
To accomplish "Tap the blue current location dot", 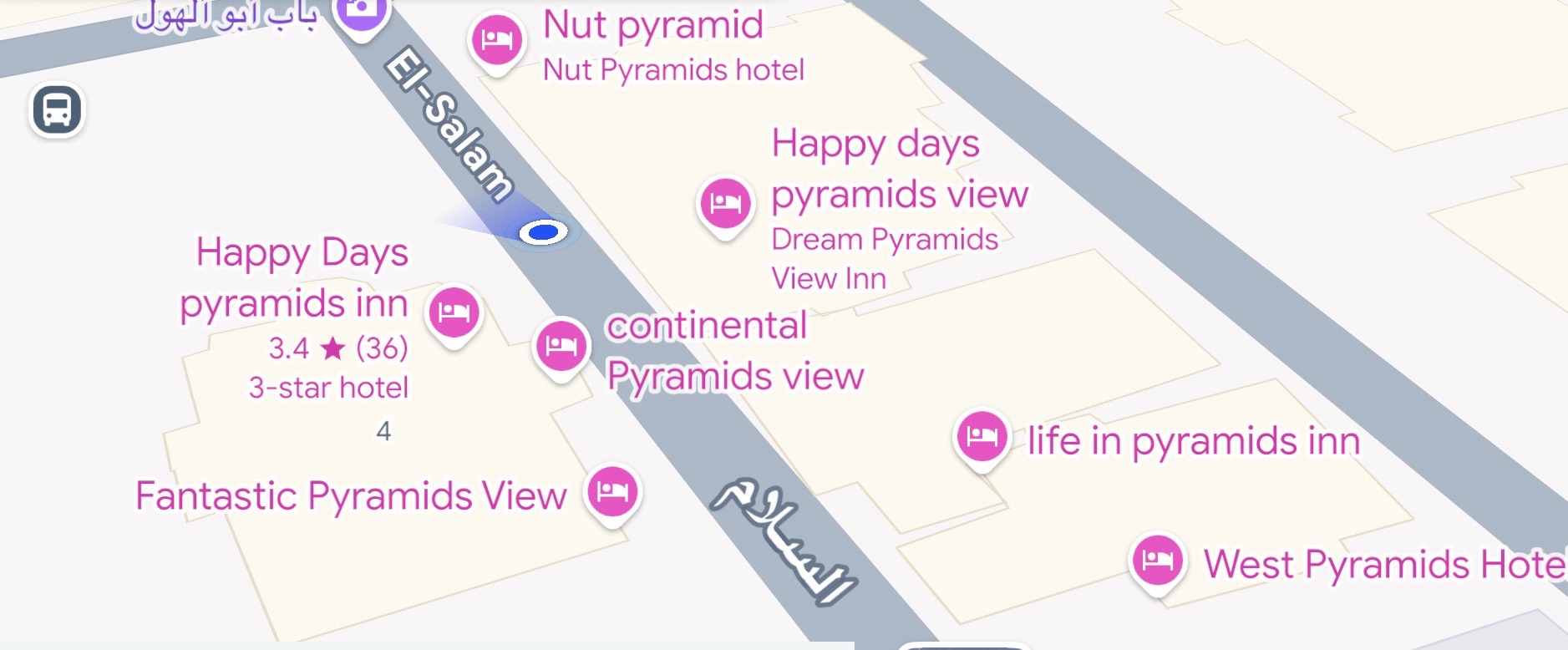I will (543, 232).
